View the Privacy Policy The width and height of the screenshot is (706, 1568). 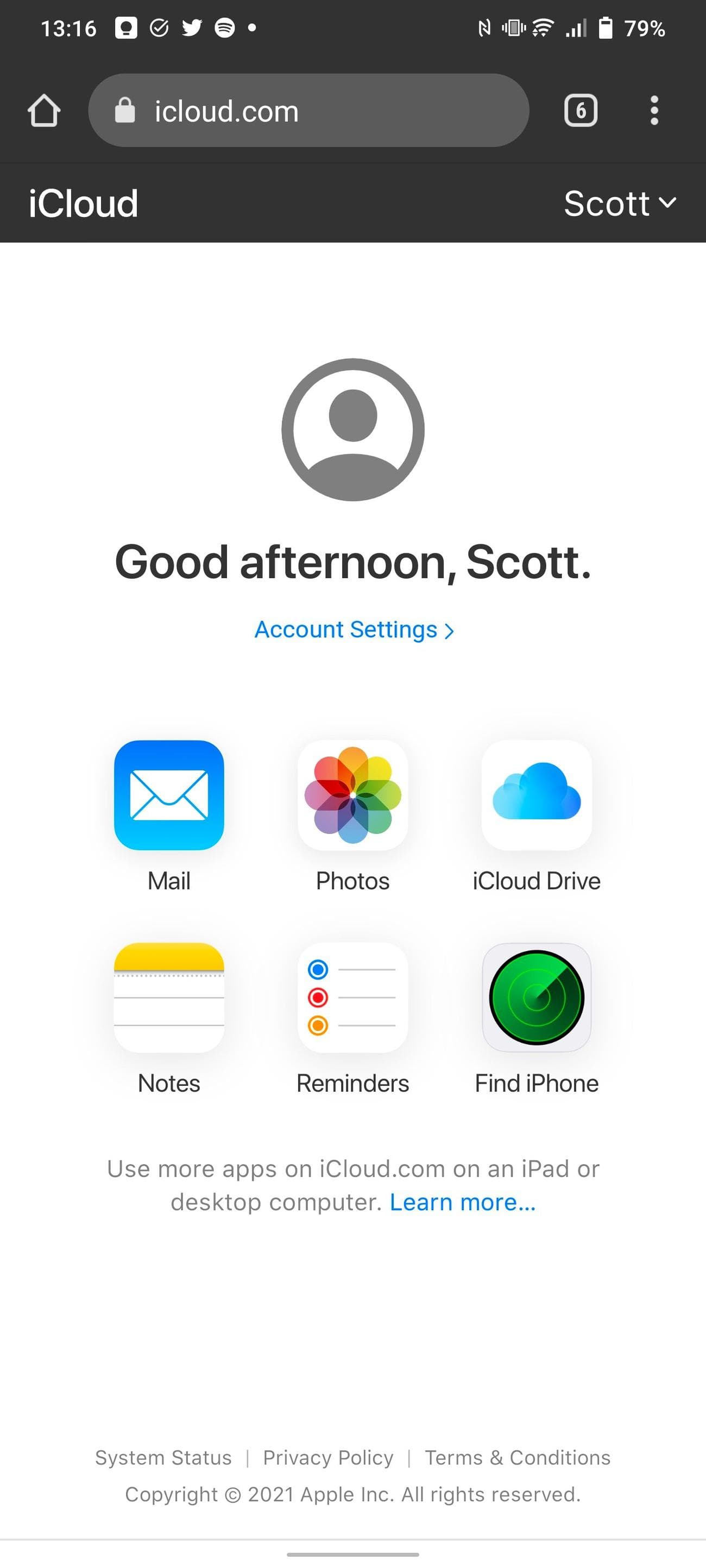point(327,1457)
